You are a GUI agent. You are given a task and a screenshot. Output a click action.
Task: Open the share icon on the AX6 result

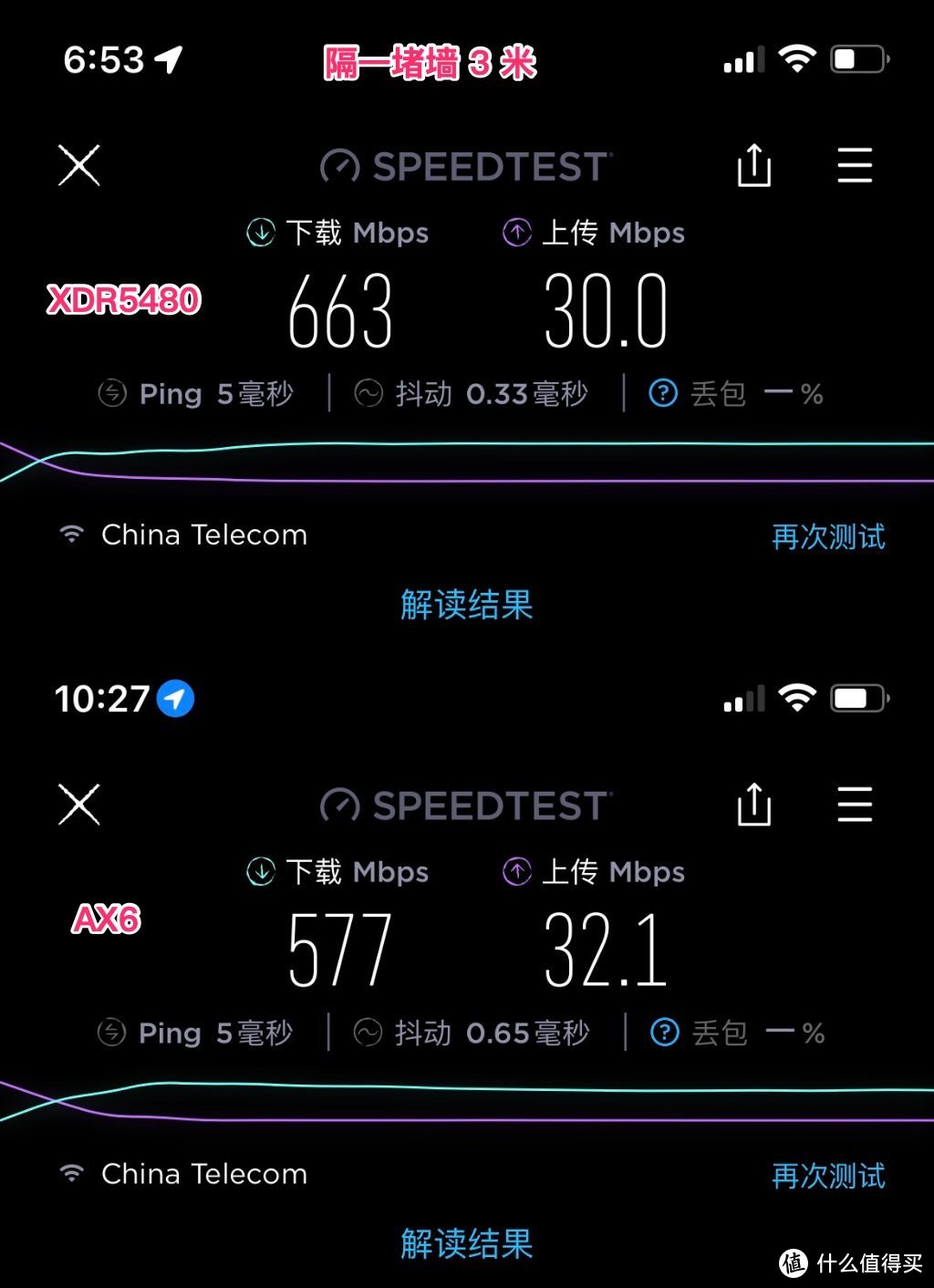point(754,806)
